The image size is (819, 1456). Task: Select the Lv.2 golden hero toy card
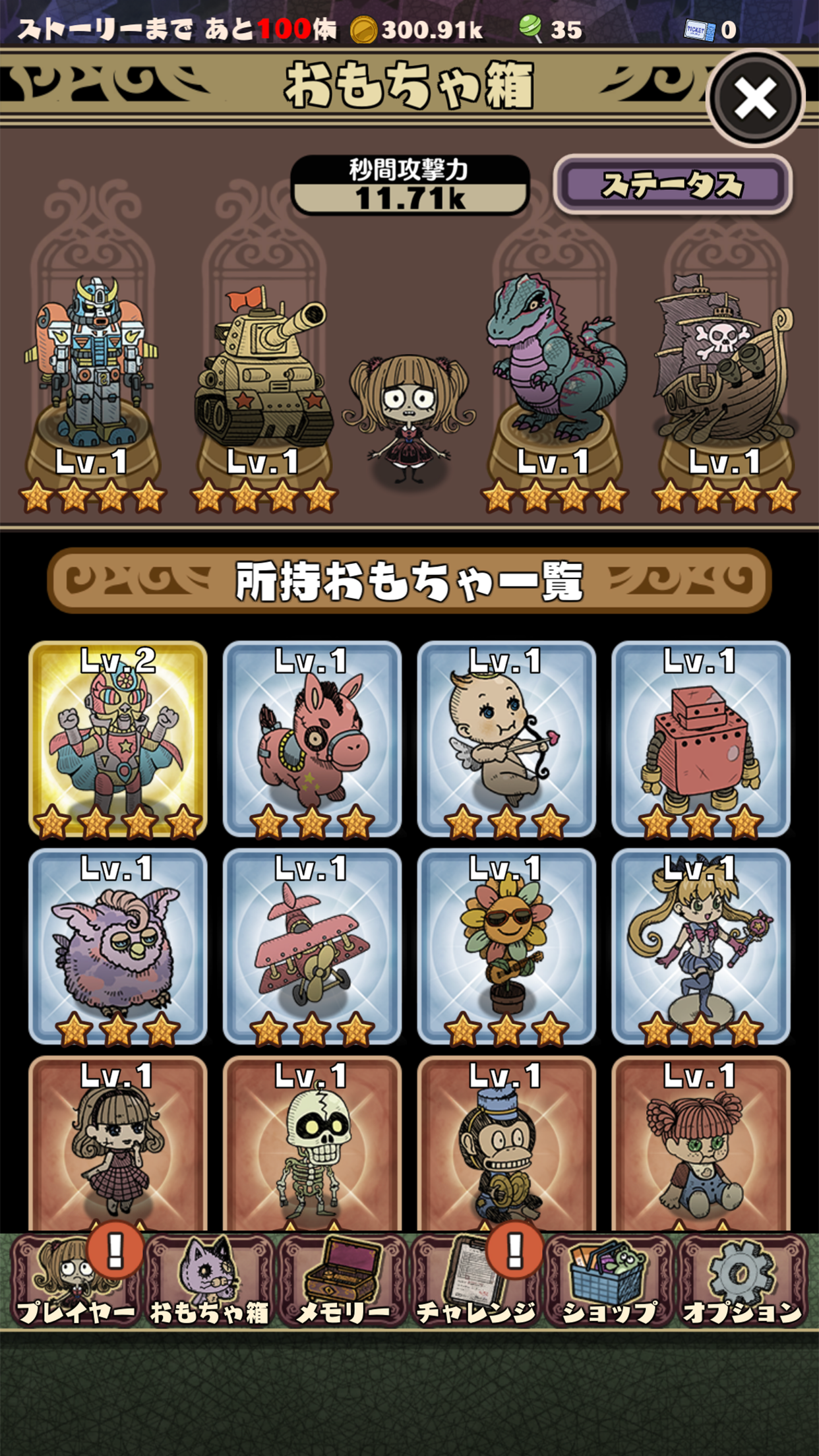[119, 739]
